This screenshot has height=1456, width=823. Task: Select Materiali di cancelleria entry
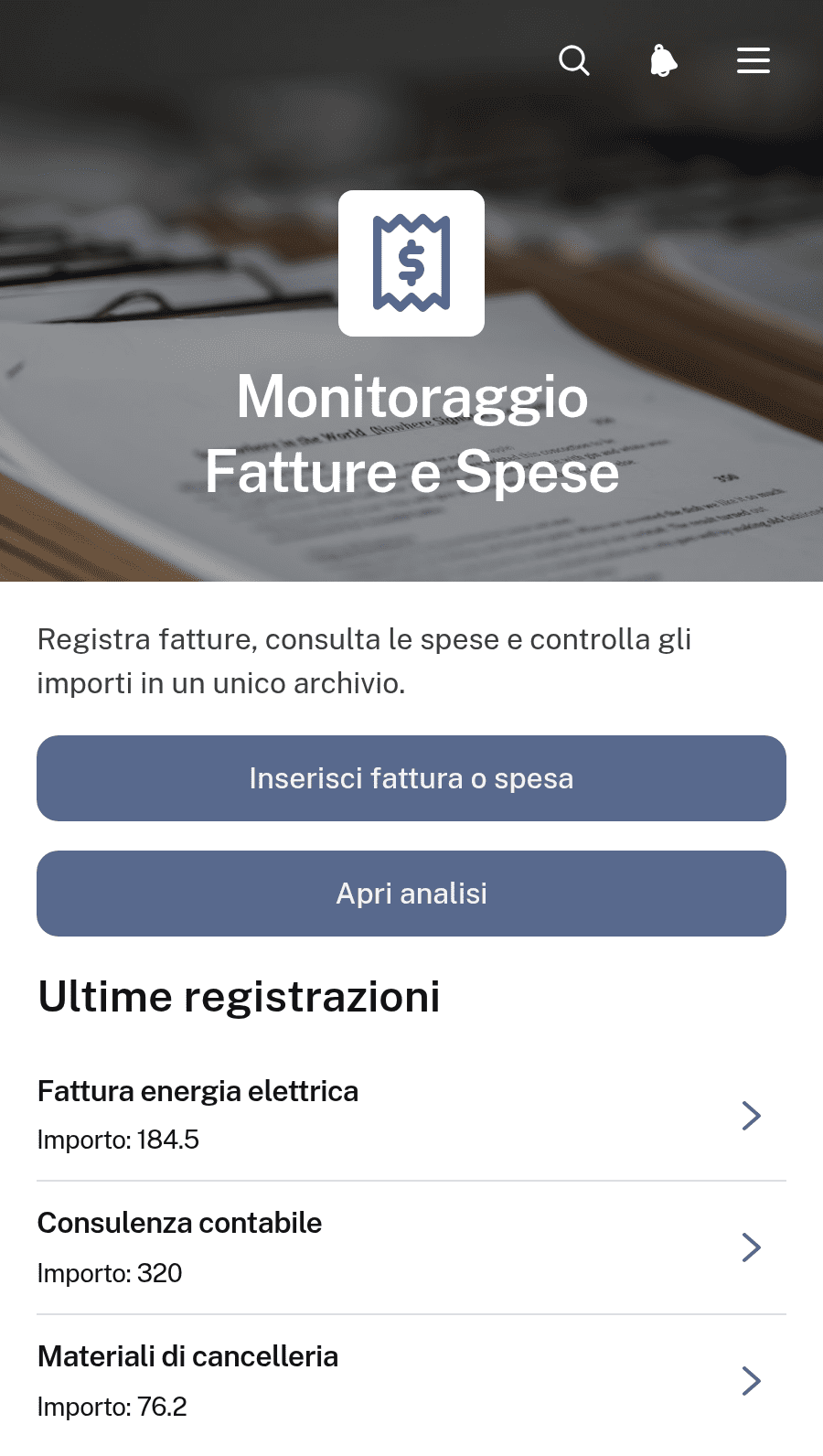411,1381
